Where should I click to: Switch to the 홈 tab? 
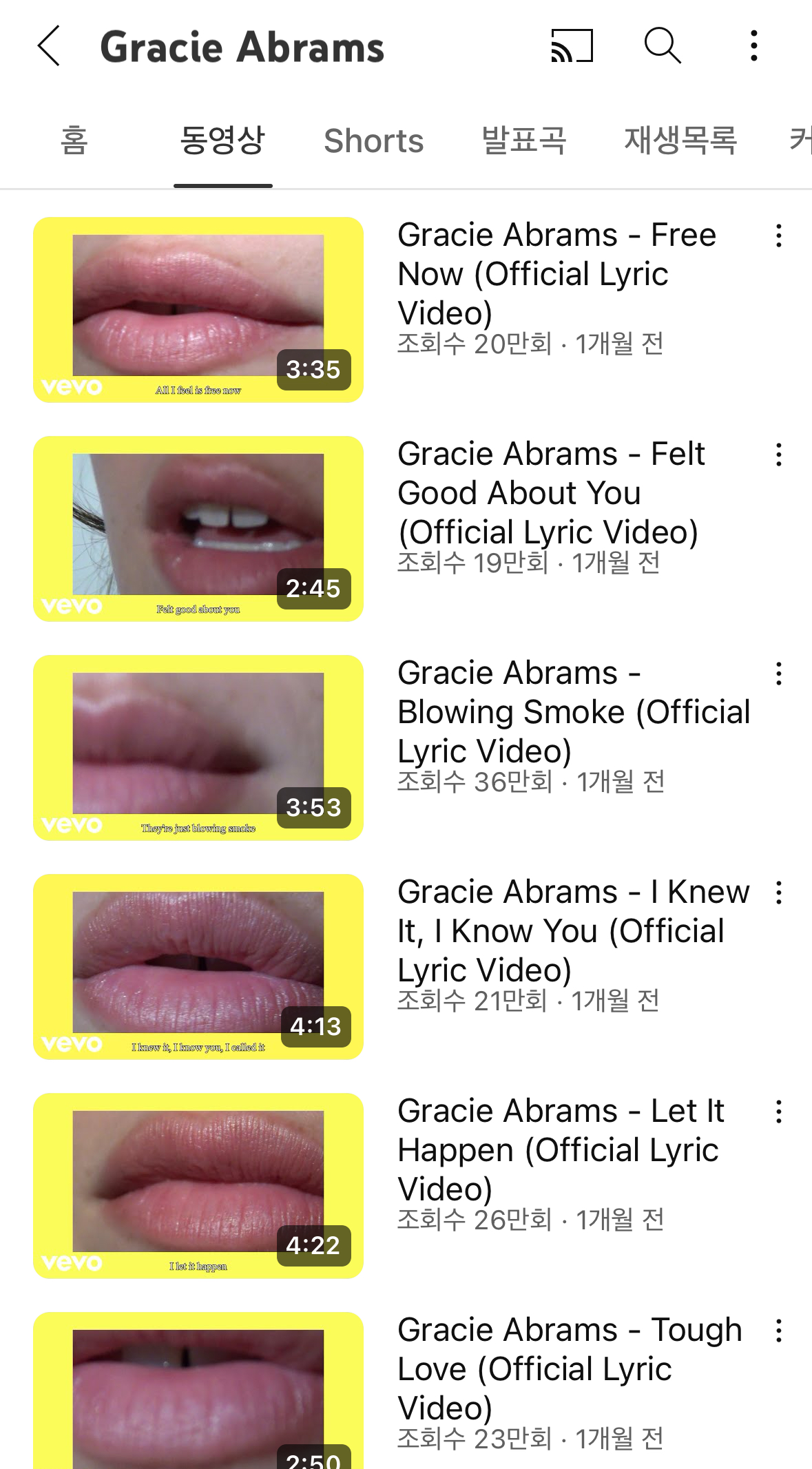click(74, 141)
